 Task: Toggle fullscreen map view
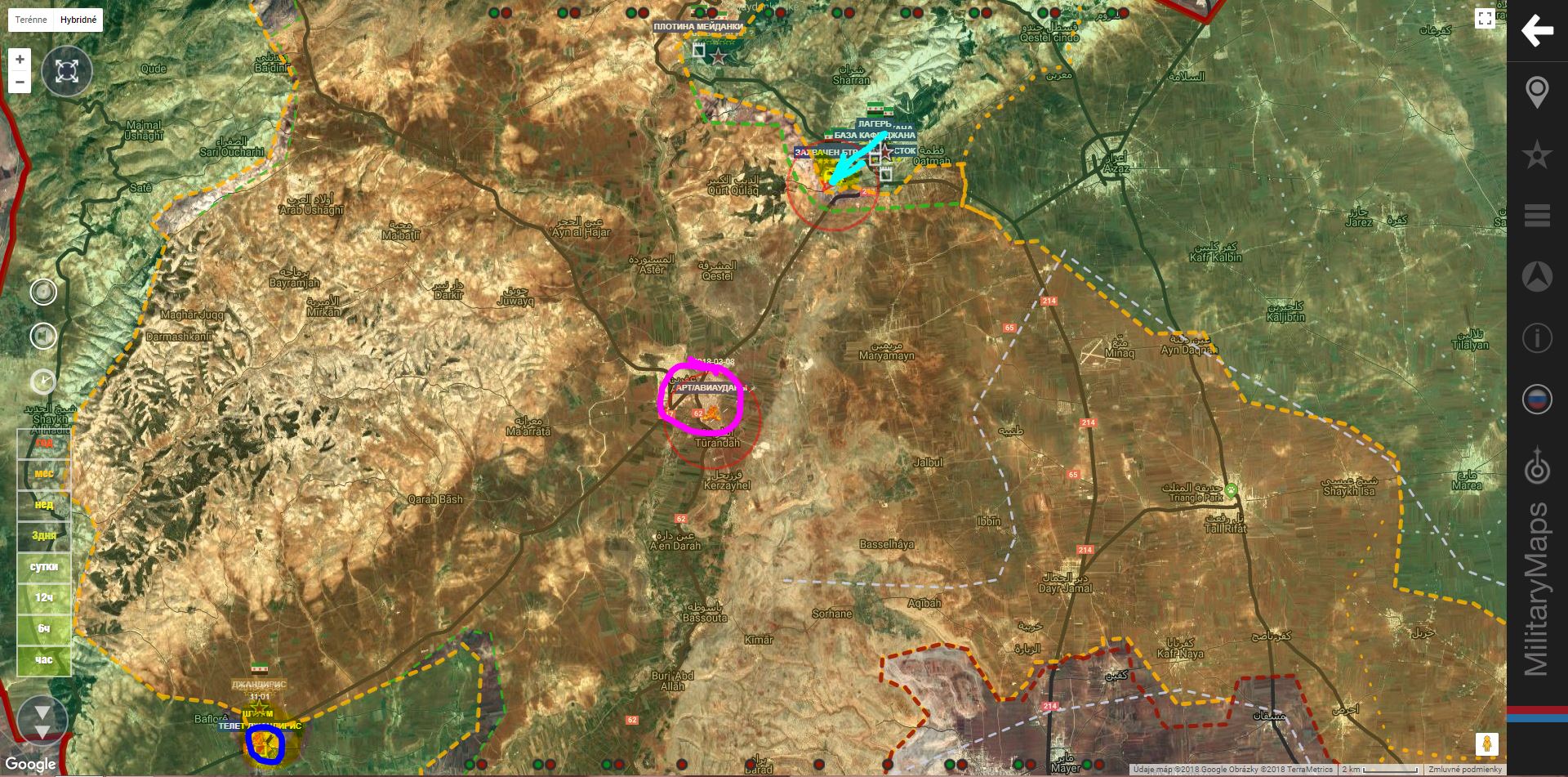pos(1485,19)
